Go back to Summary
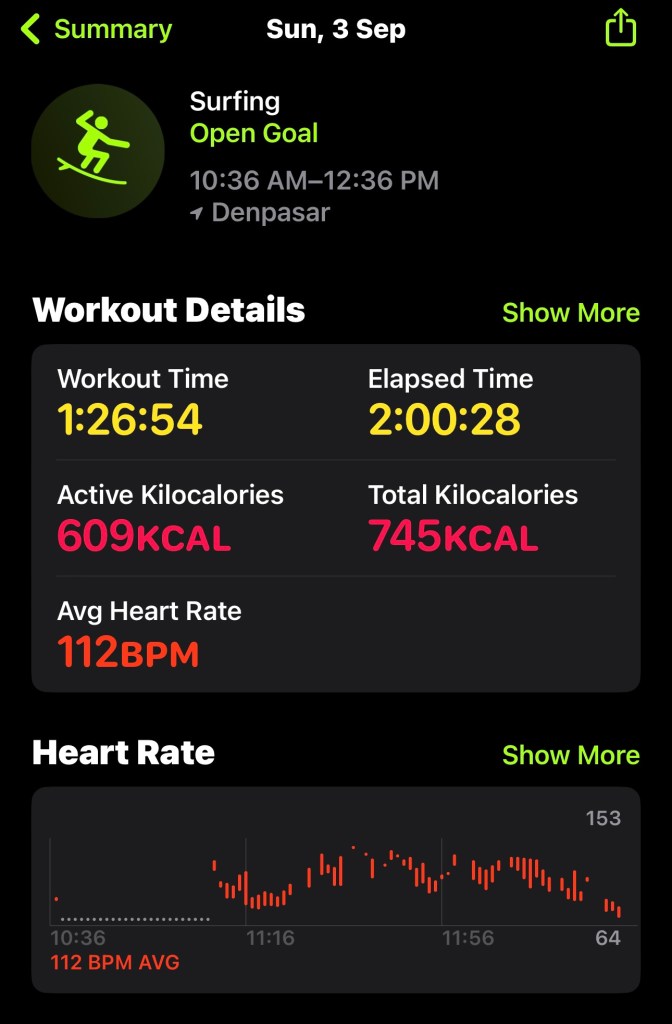672x1024 pixels. click(97, 30)
